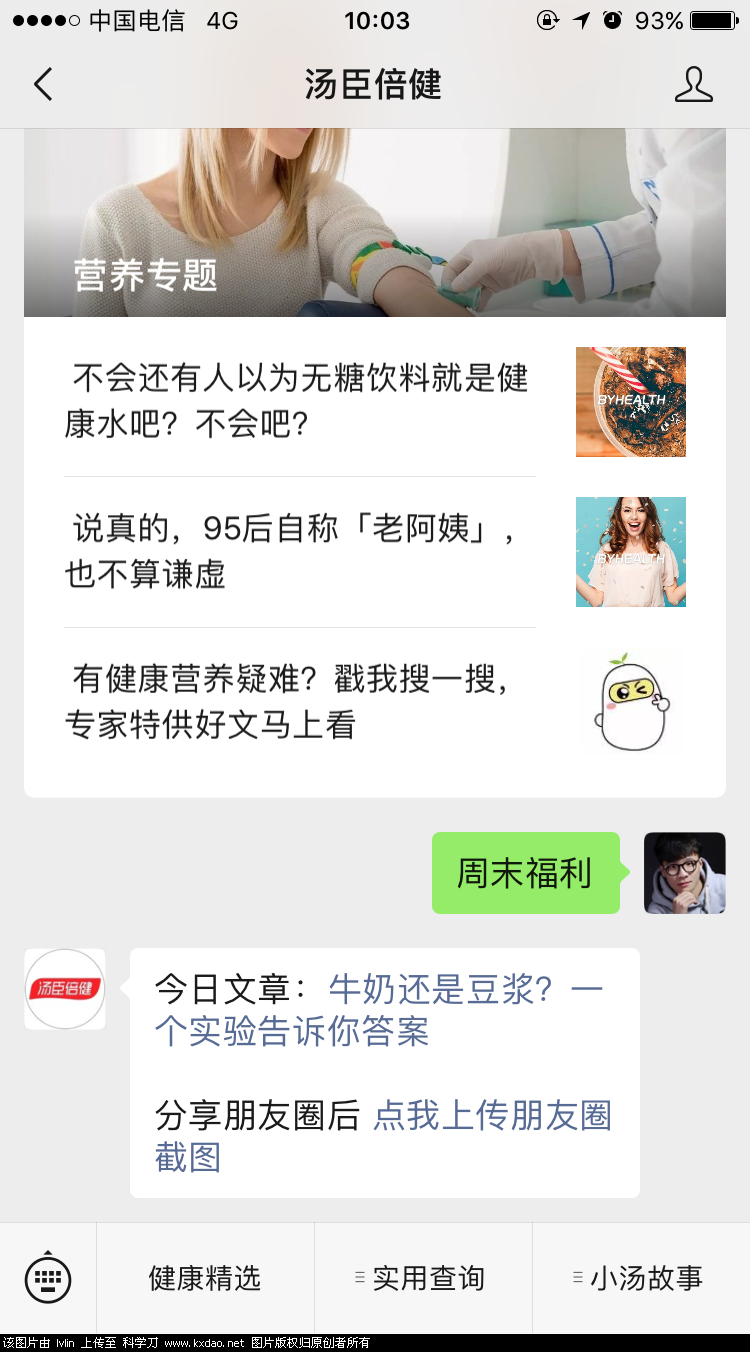Open the 营养专题 banner article
Image resolution: width=750 pixels, height=1352 pixels.
375,223
